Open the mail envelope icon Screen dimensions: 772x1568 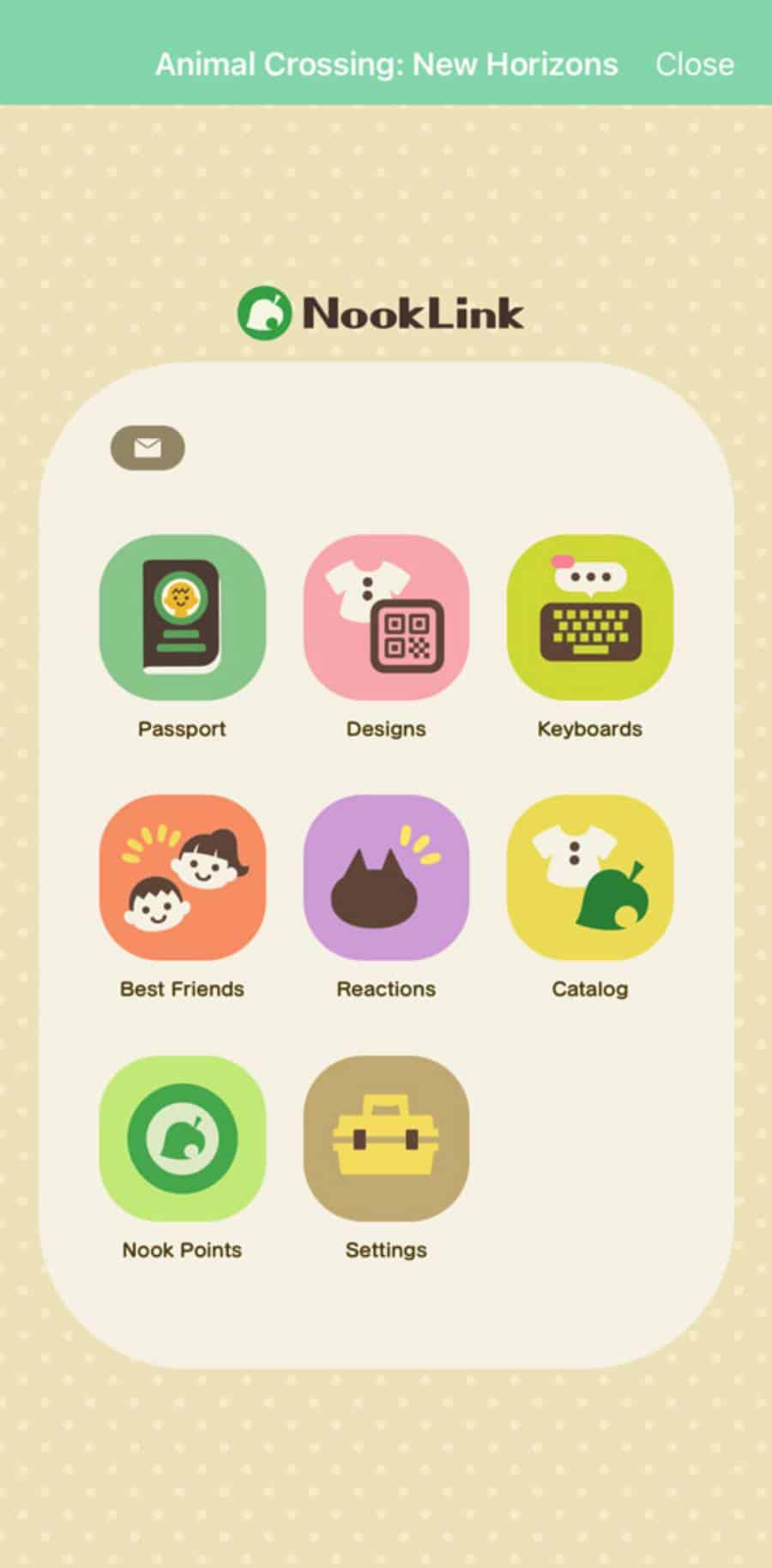click(x=148, y=448)
